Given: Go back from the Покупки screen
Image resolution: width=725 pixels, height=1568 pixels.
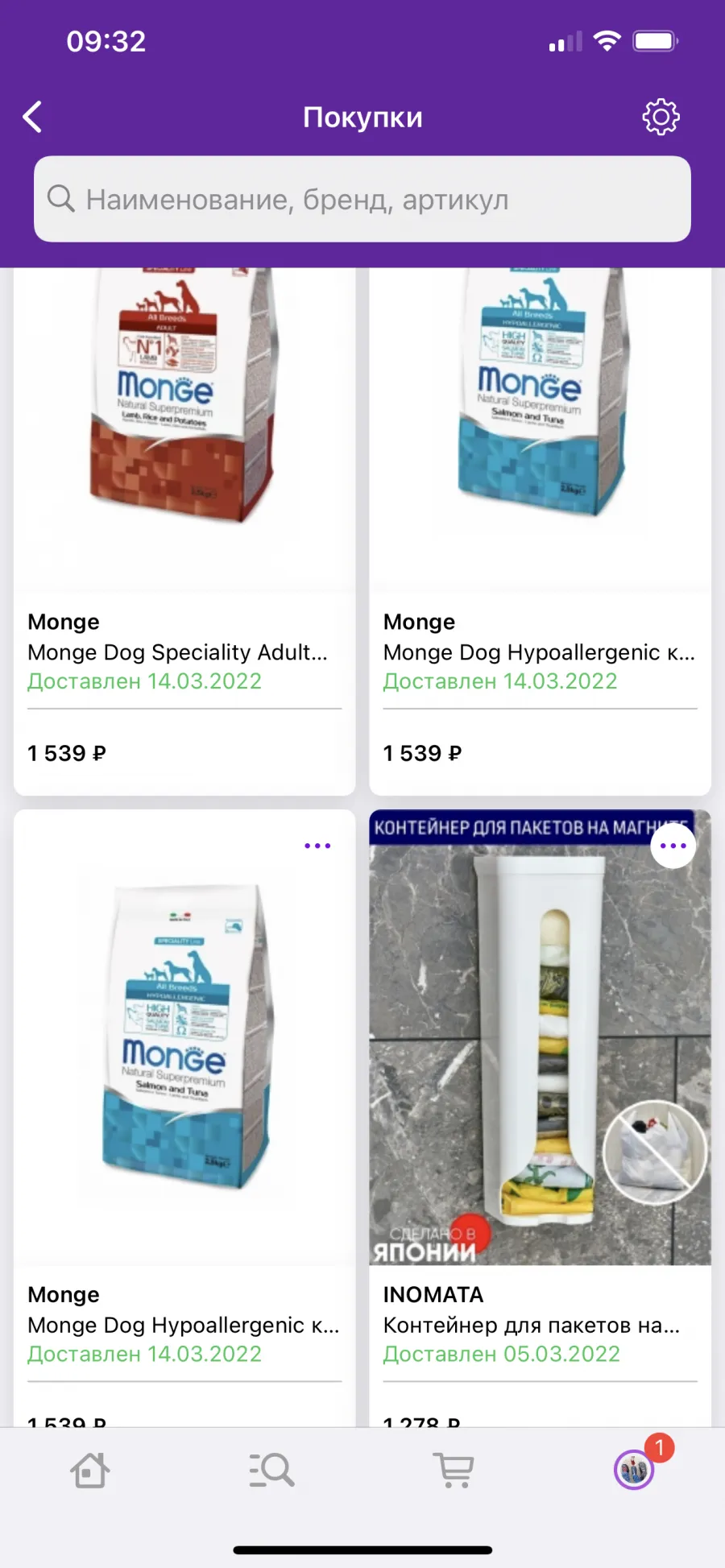Looking at the screenshot, I should 32,117.
